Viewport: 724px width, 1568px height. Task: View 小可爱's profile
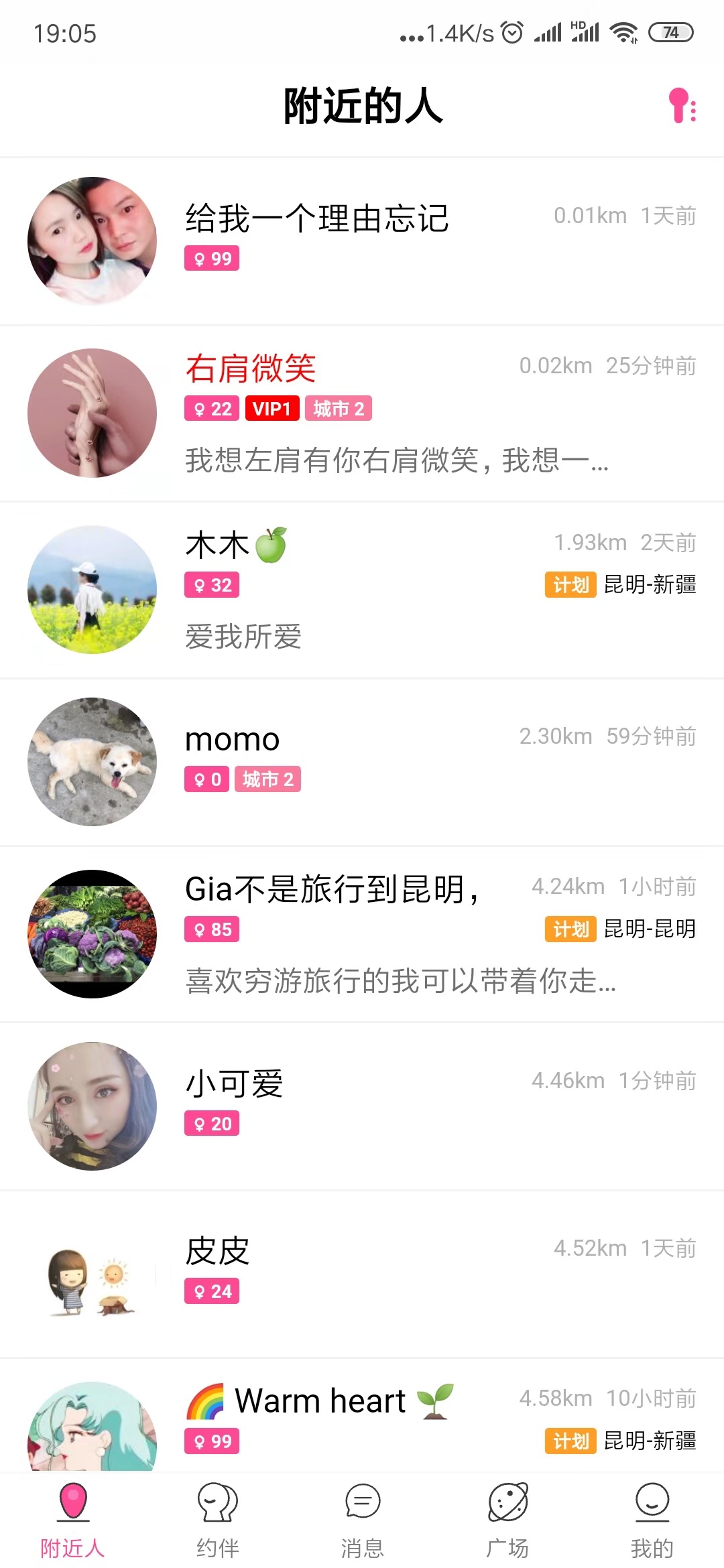tap(362, 1106)
